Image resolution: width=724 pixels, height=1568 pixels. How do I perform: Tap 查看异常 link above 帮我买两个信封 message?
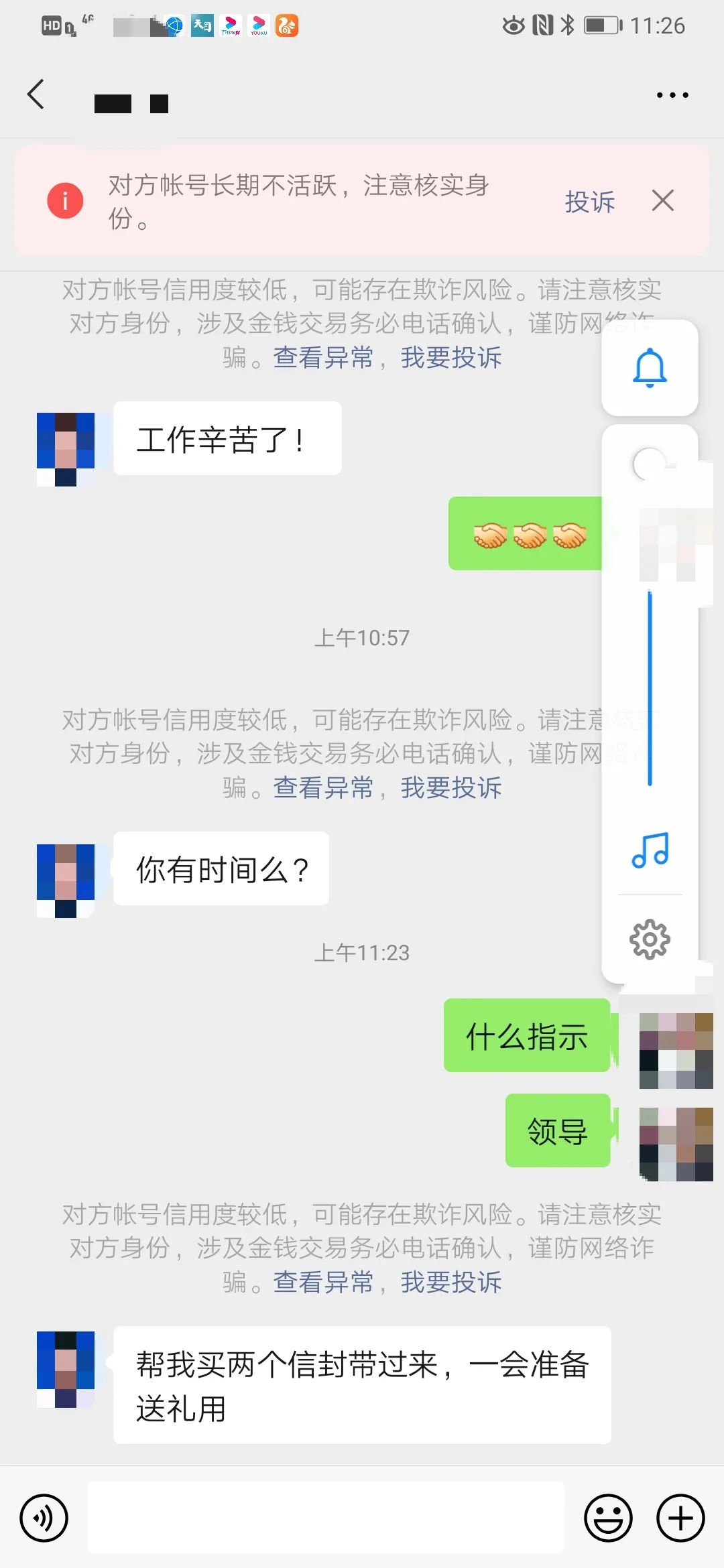(x=323, y=1283)
